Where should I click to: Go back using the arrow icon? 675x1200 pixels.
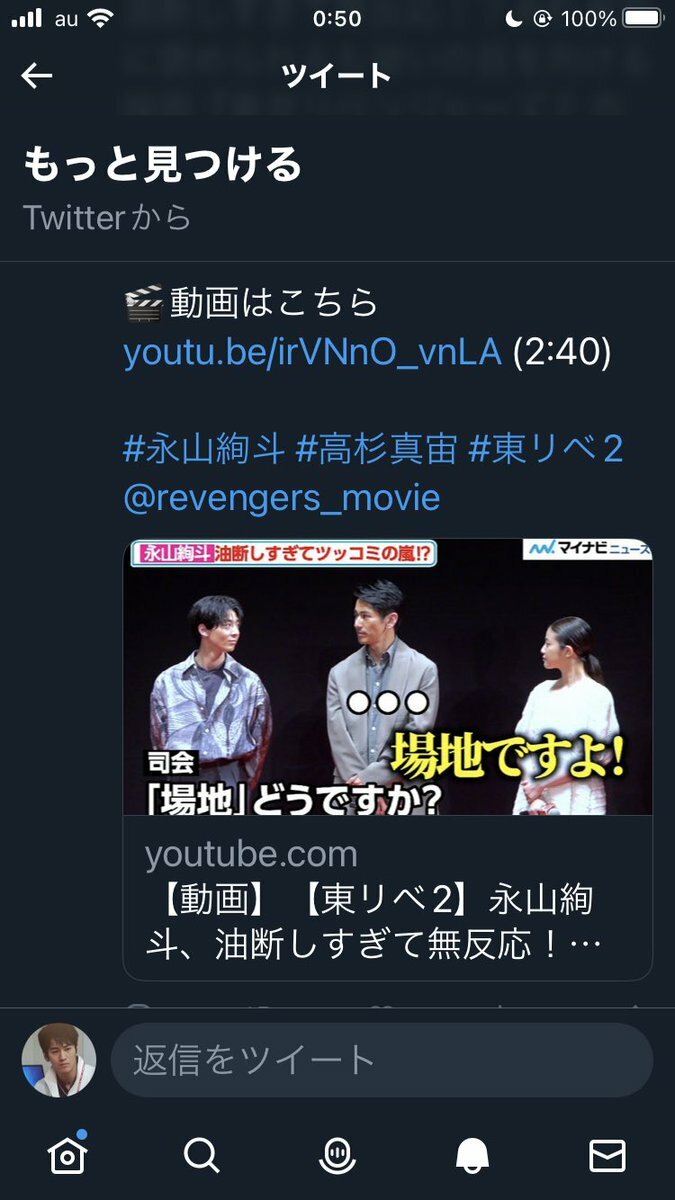tap(37, 76)
